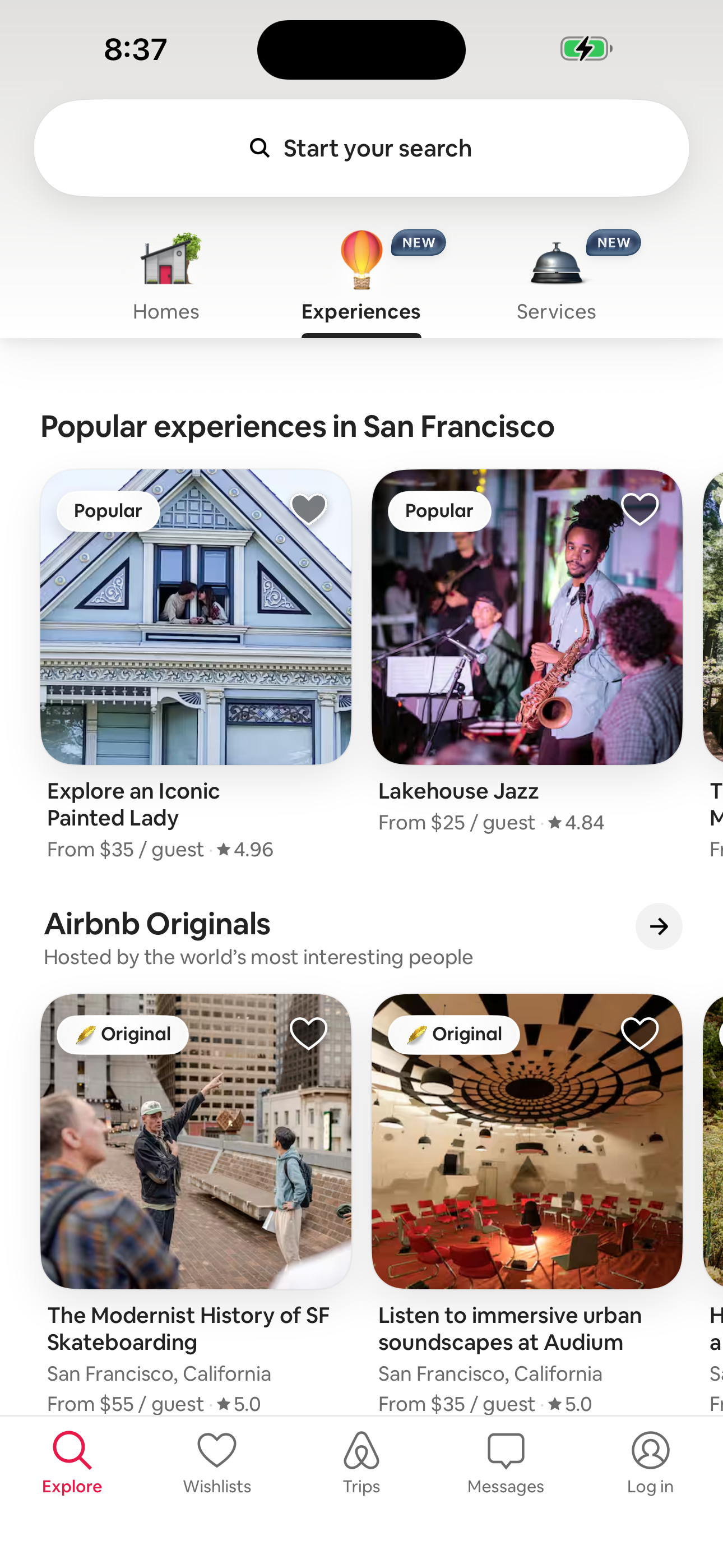Open the Airbnb Originals arrow to see more
This screenshot has width=723, height=1568.
tap(659, 926)
